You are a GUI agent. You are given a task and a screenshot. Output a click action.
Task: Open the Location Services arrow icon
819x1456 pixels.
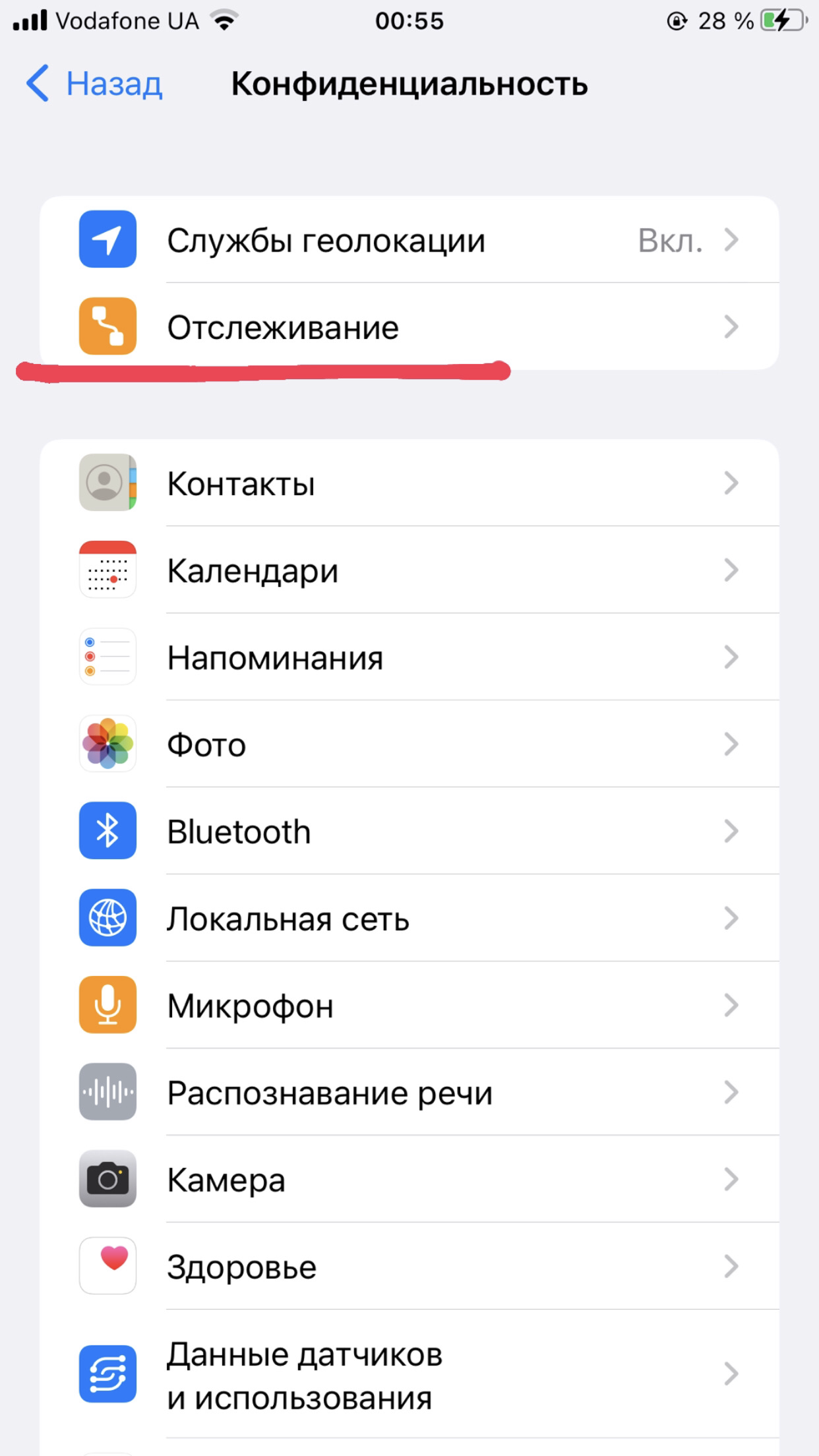(x=732, y=240)
